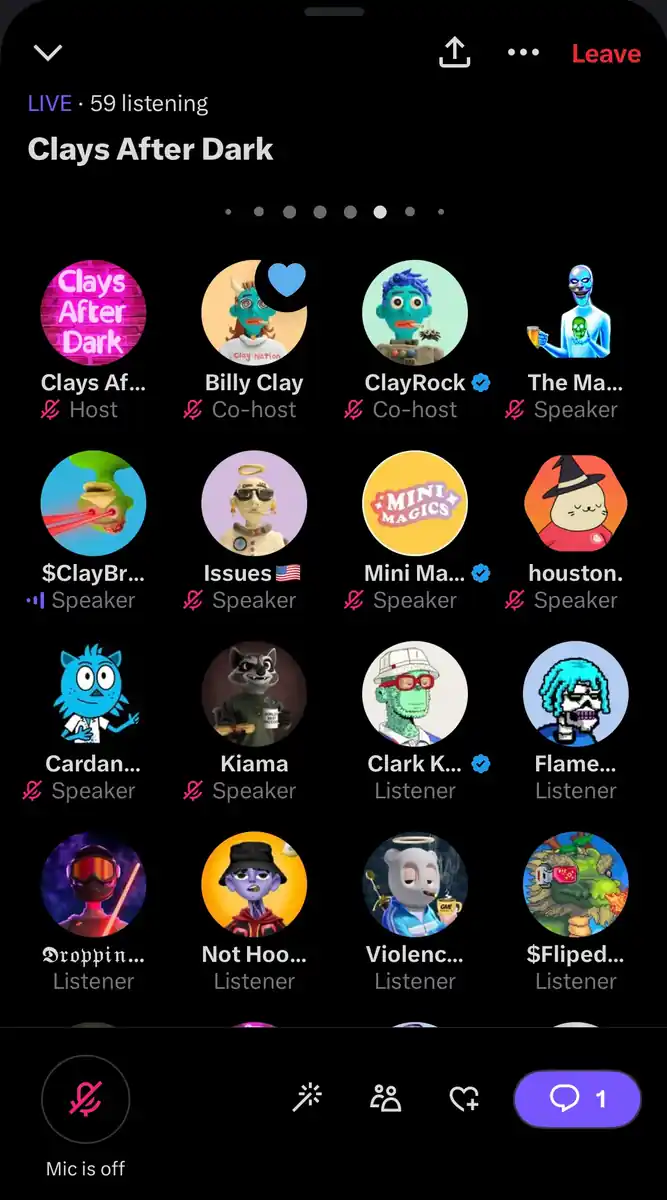
Task: Open co-host Billy Clay's profile
Action: coord(254,313)
